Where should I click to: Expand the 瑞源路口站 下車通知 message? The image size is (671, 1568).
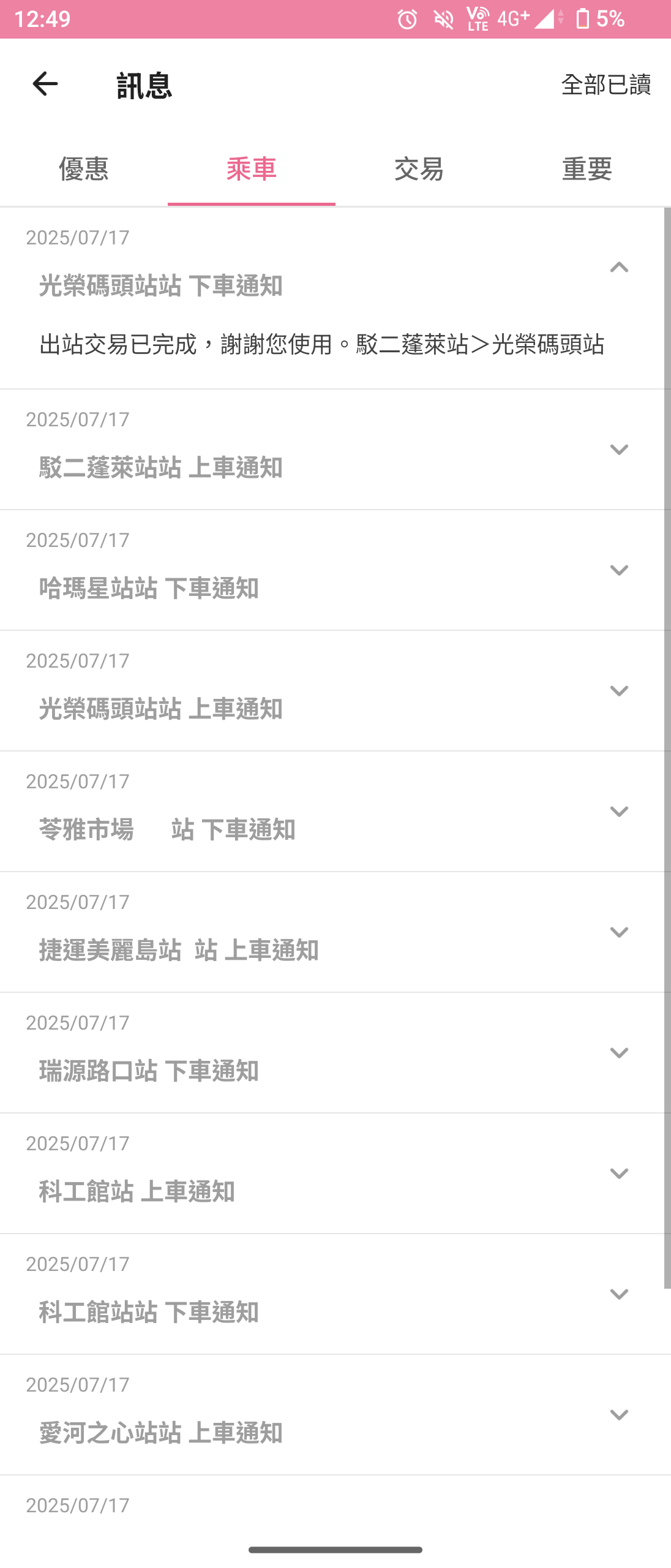(x=619, y=1053)
